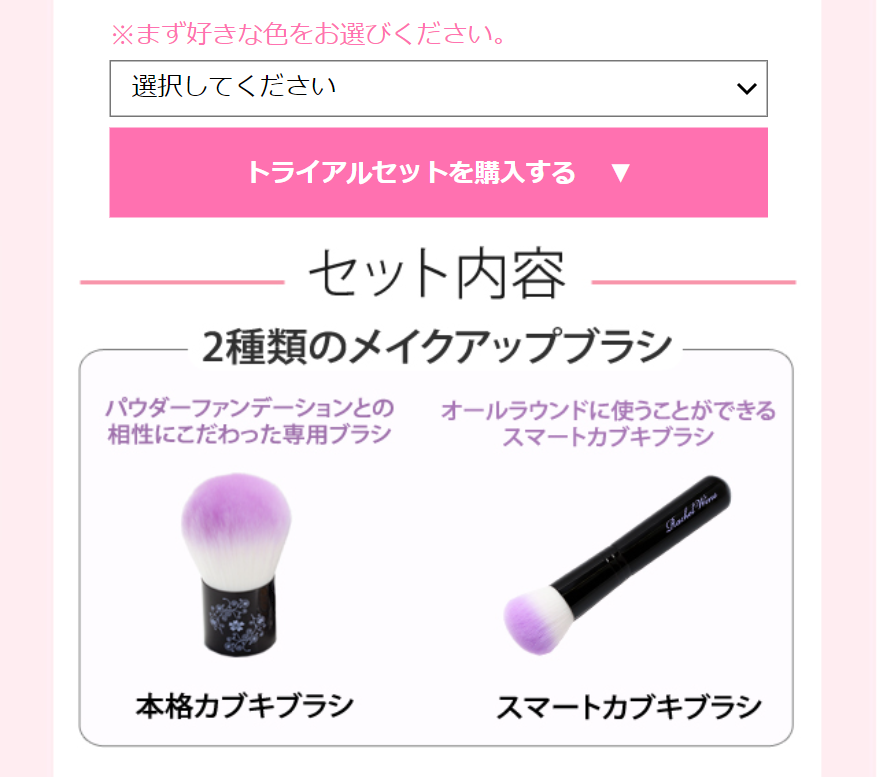Open the 選択してください color dropdown
The width and height of the screenshot is (878, 777).
click(438, 88)
